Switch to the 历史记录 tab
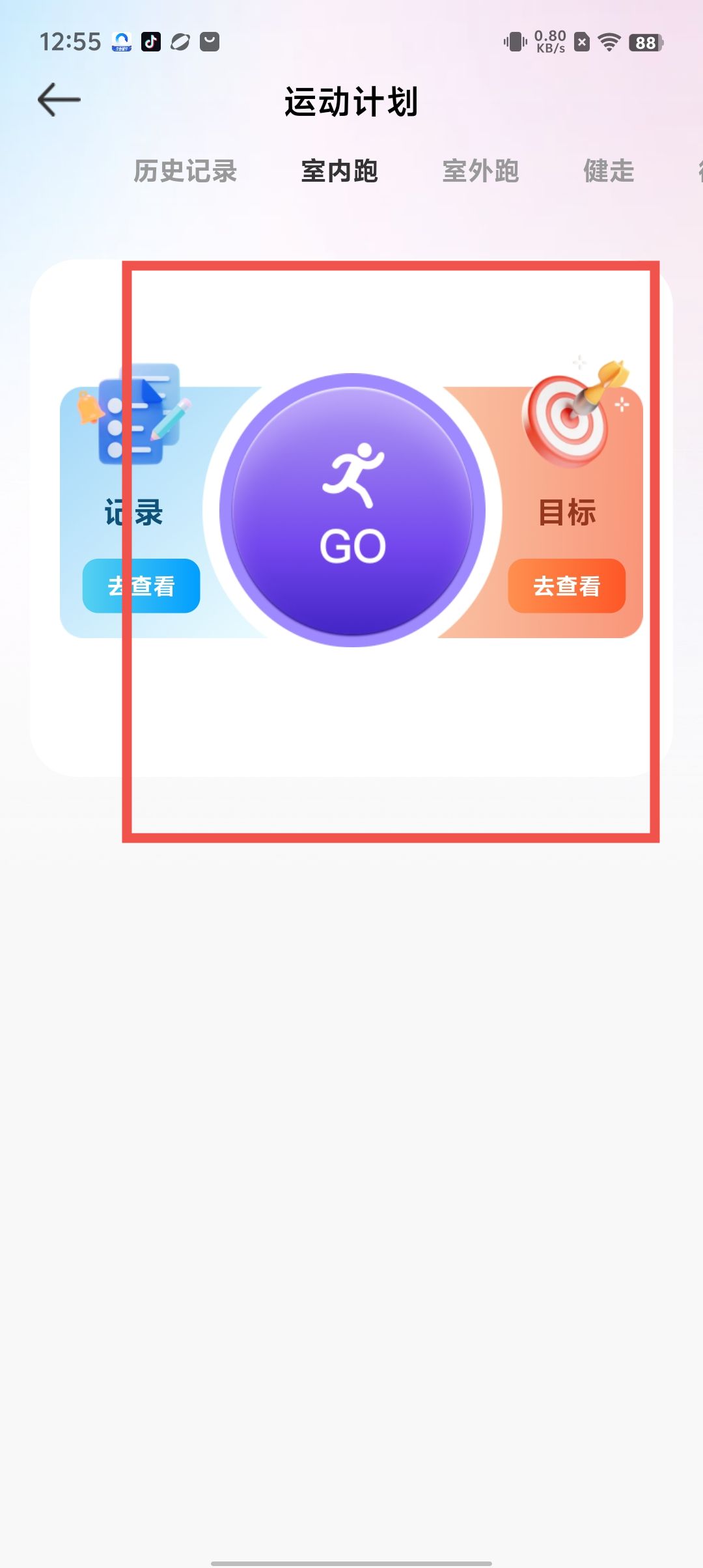Viewport: 703px width, 1568px height. (185, 171)
